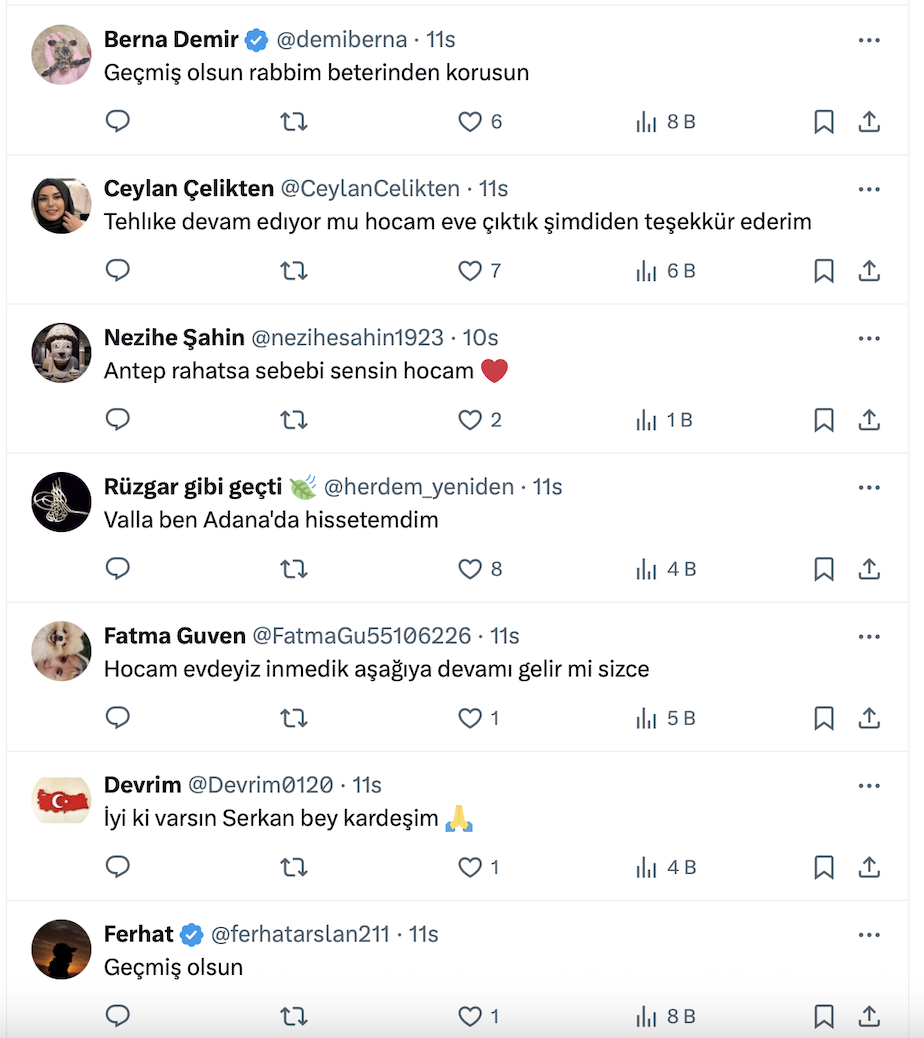This screenshot has width=924, height=1038.
Task: Repost Nezihe Şahin's reply
Action: [293, 420]
